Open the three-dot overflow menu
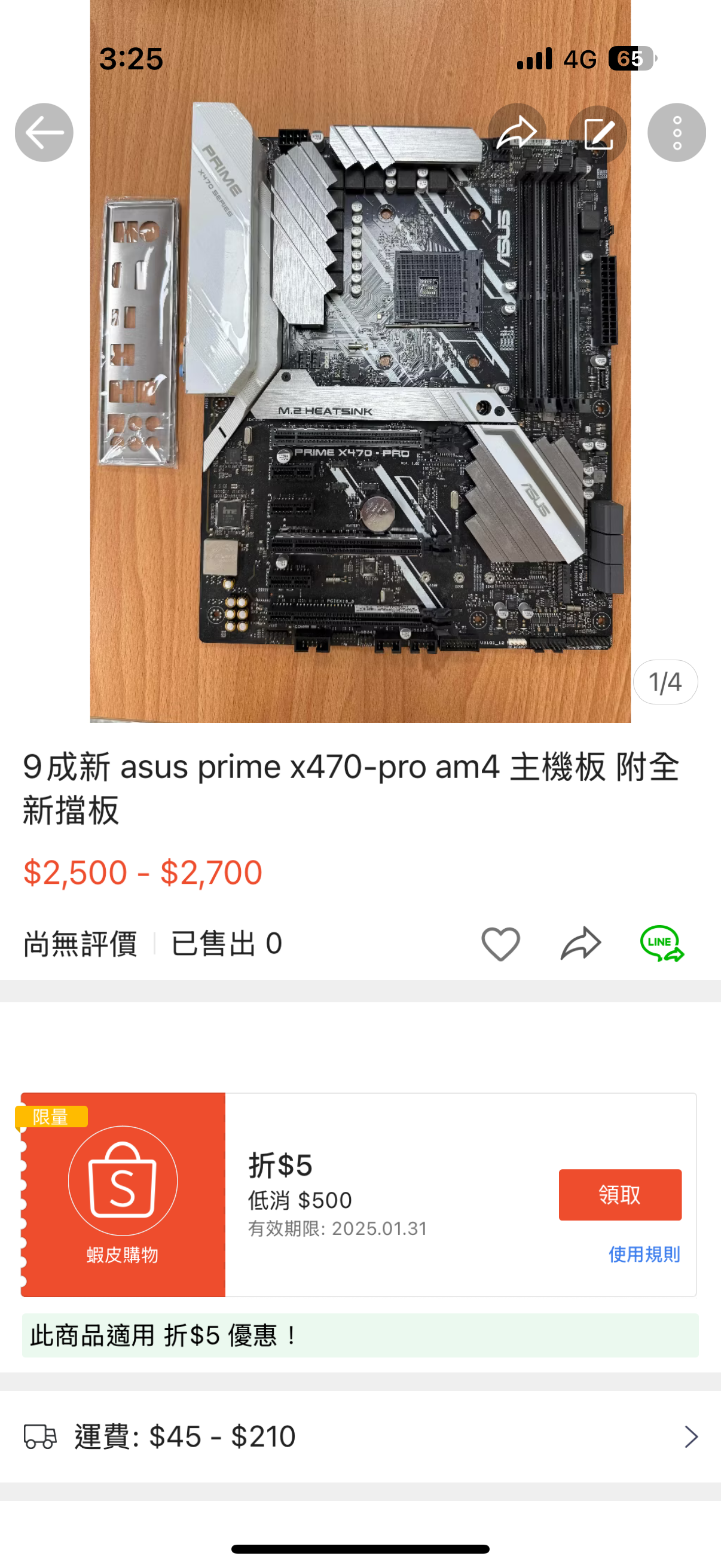Screen dimensions: 721x1568 [676, 133]
